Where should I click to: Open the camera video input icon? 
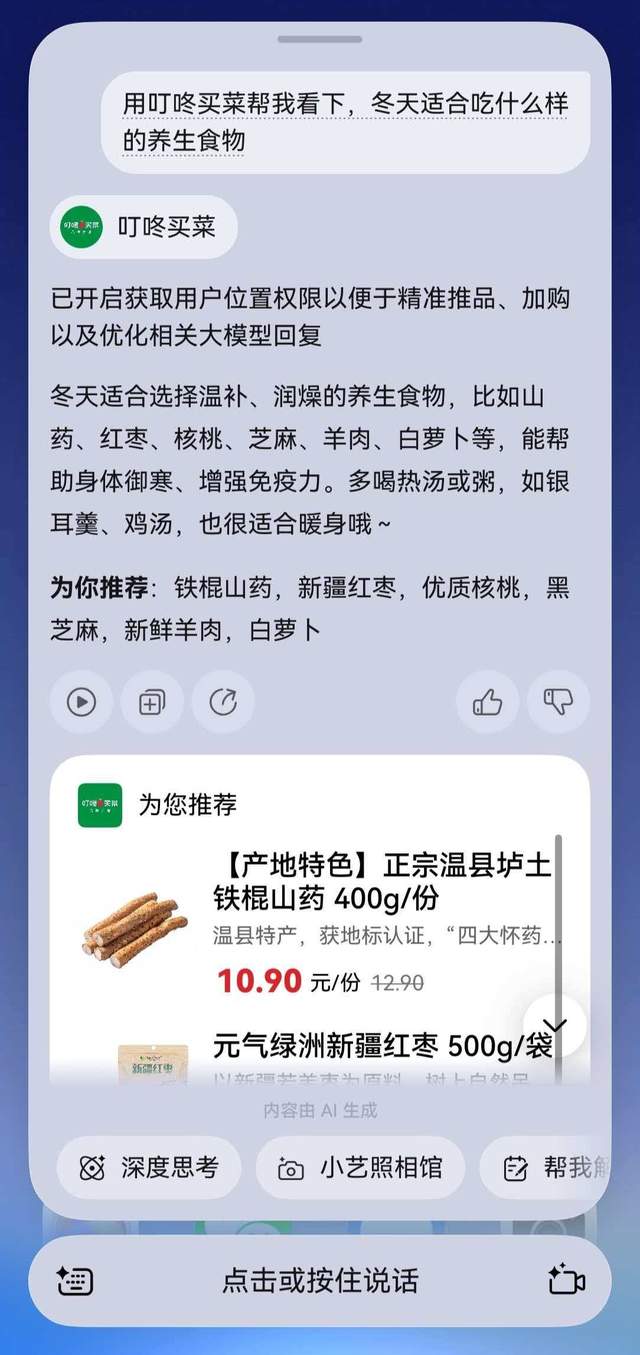566,1281
